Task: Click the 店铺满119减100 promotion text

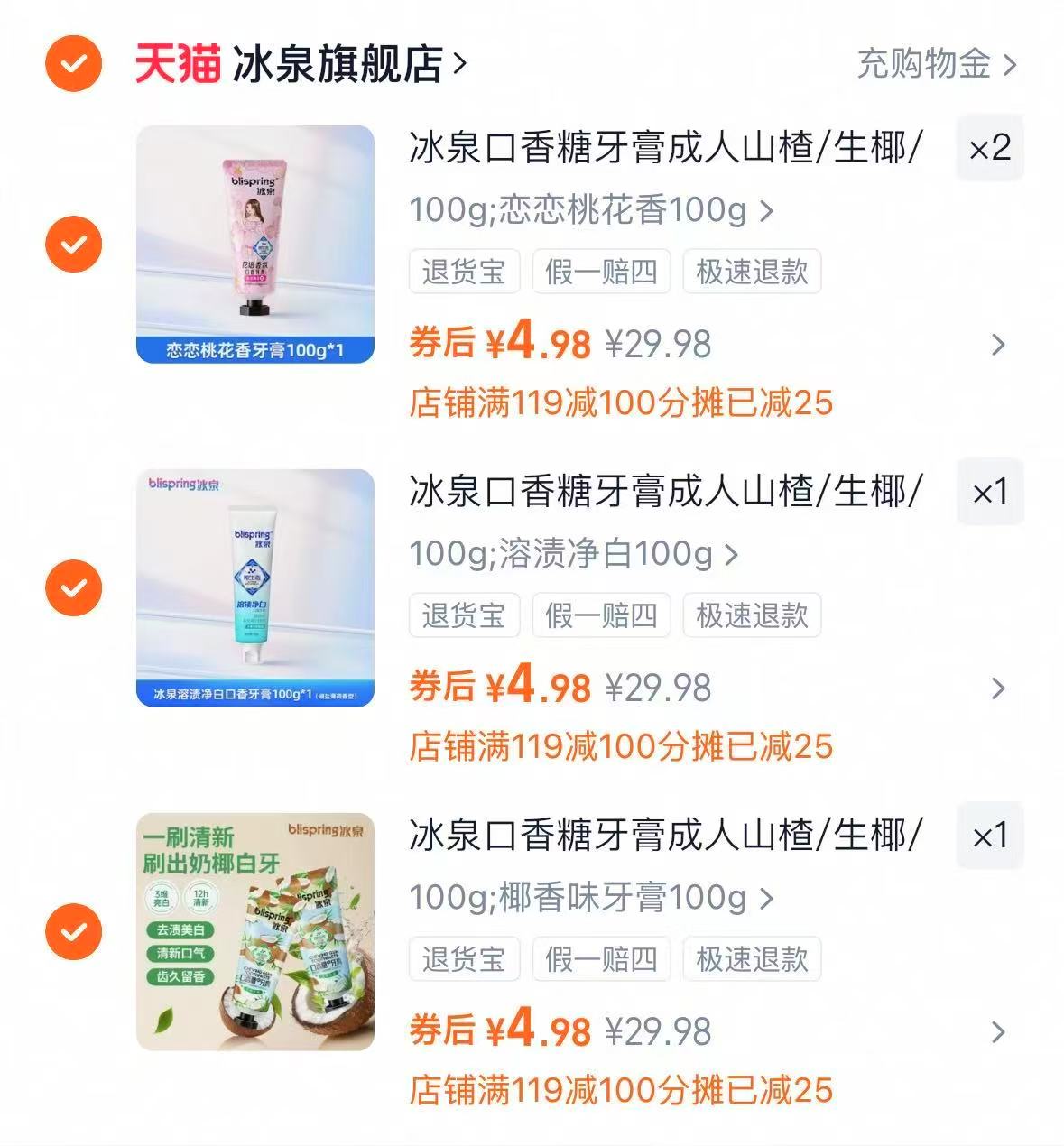Action: pos(621,403)
